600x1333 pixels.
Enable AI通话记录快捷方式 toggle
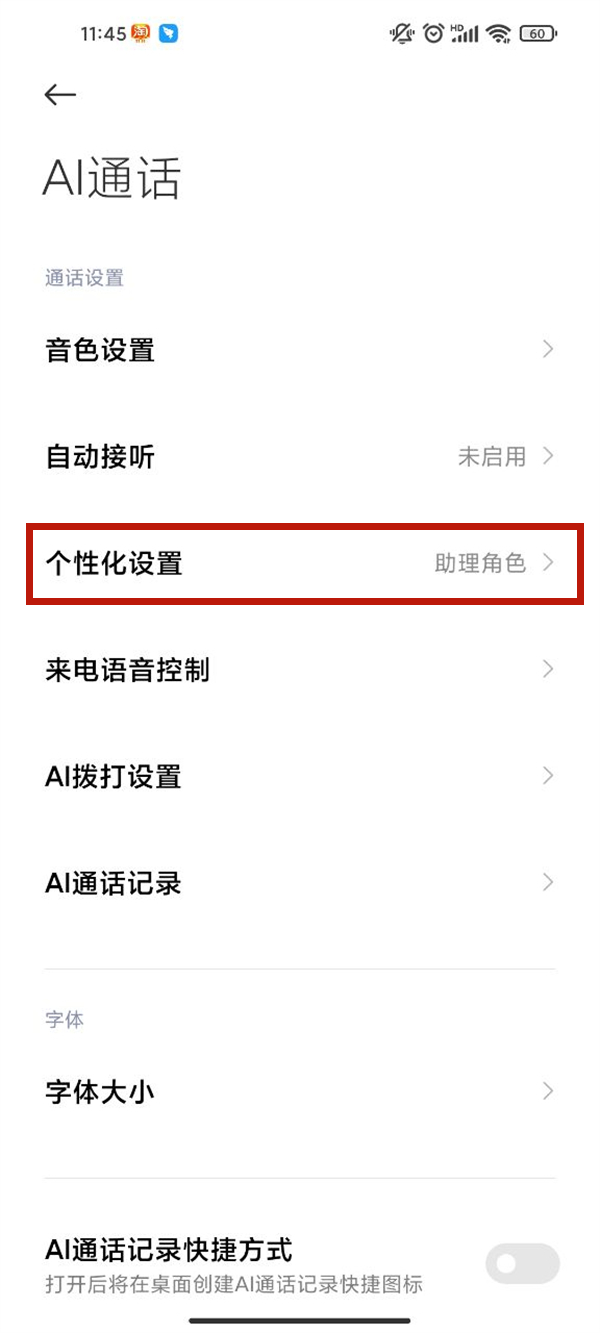[x=521, y=1264]
